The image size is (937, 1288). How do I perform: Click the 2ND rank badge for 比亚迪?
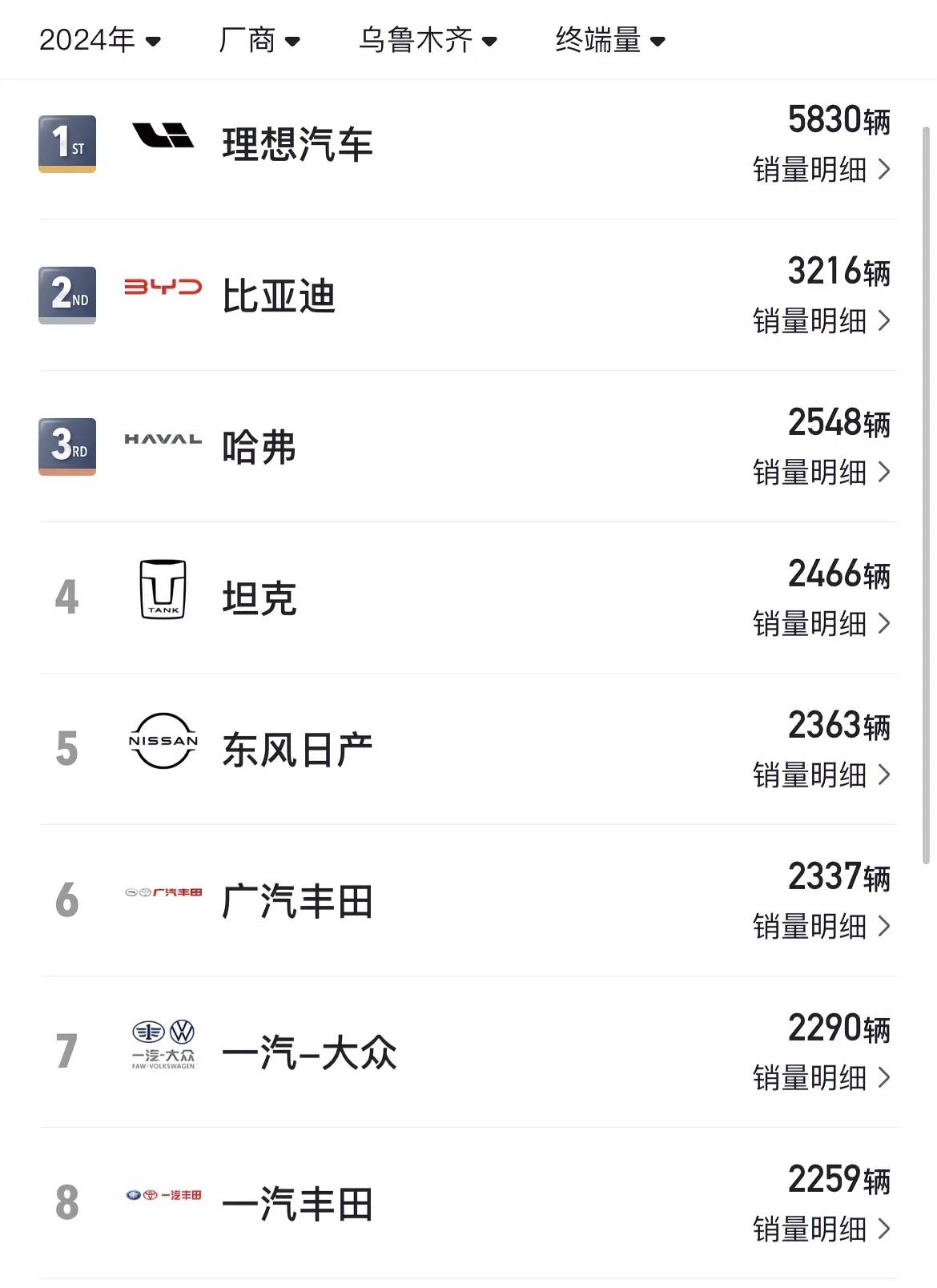(66, 295)
